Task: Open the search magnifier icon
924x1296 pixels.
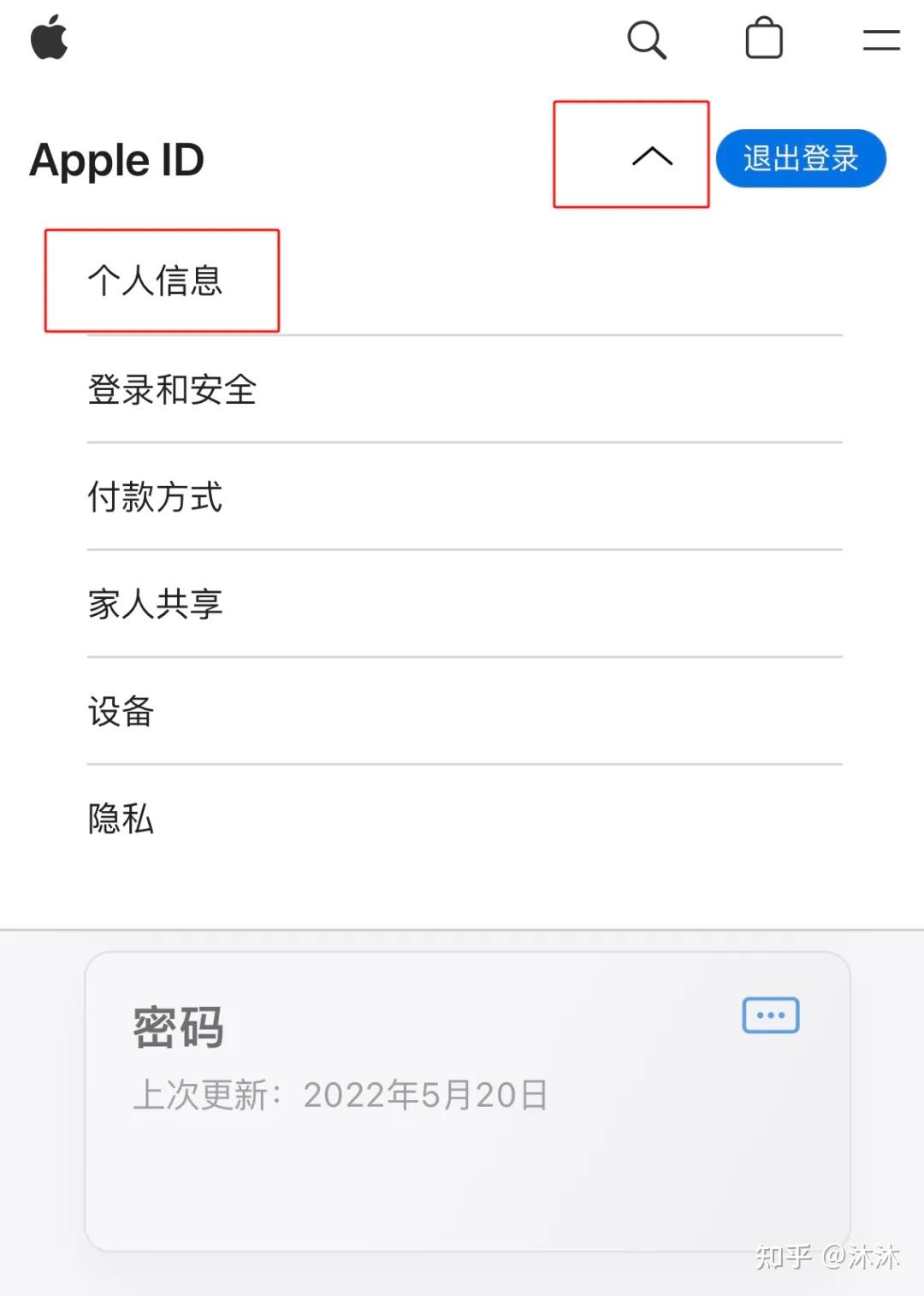Action: click(x=646, y=39)
